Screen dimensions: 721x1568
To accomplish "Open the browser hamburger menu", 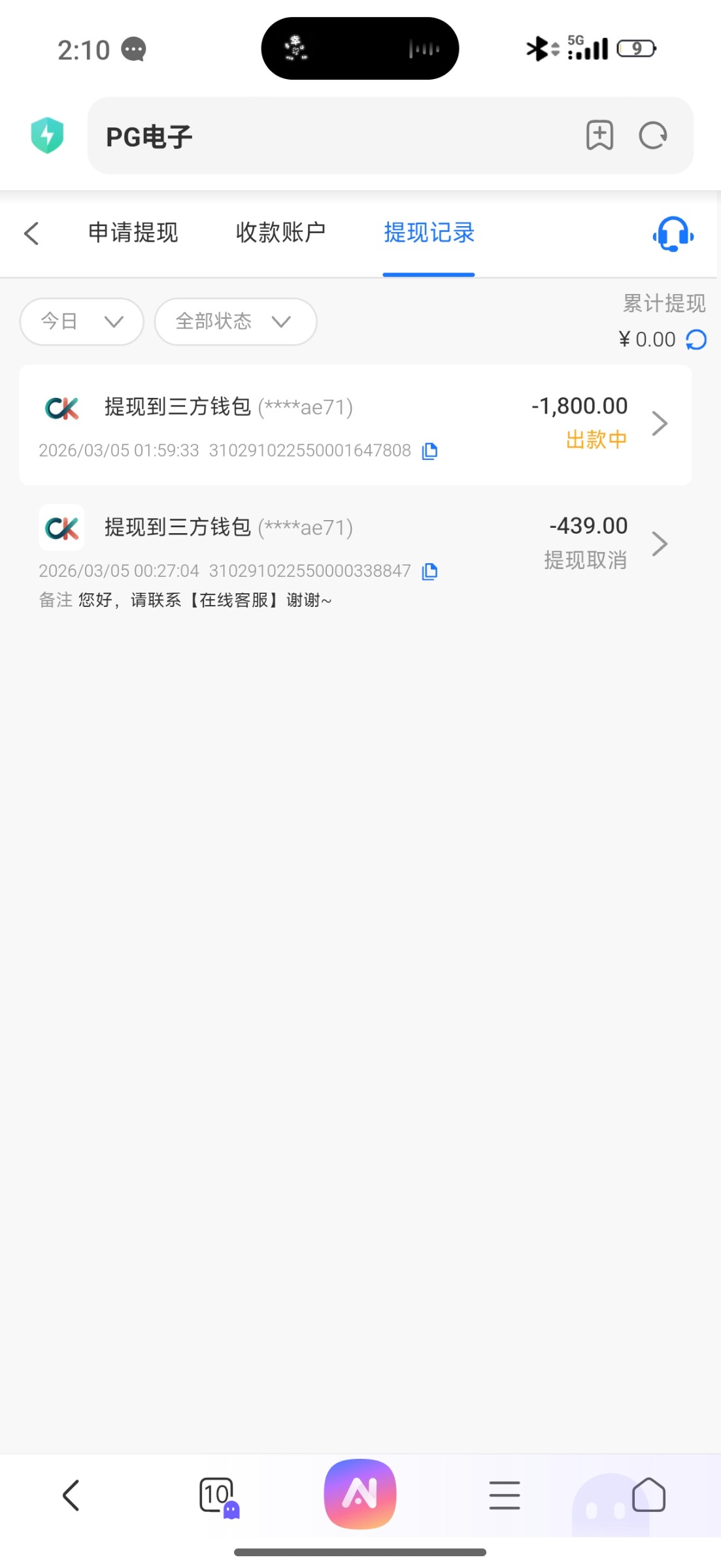I will (x=505, y=1495).
